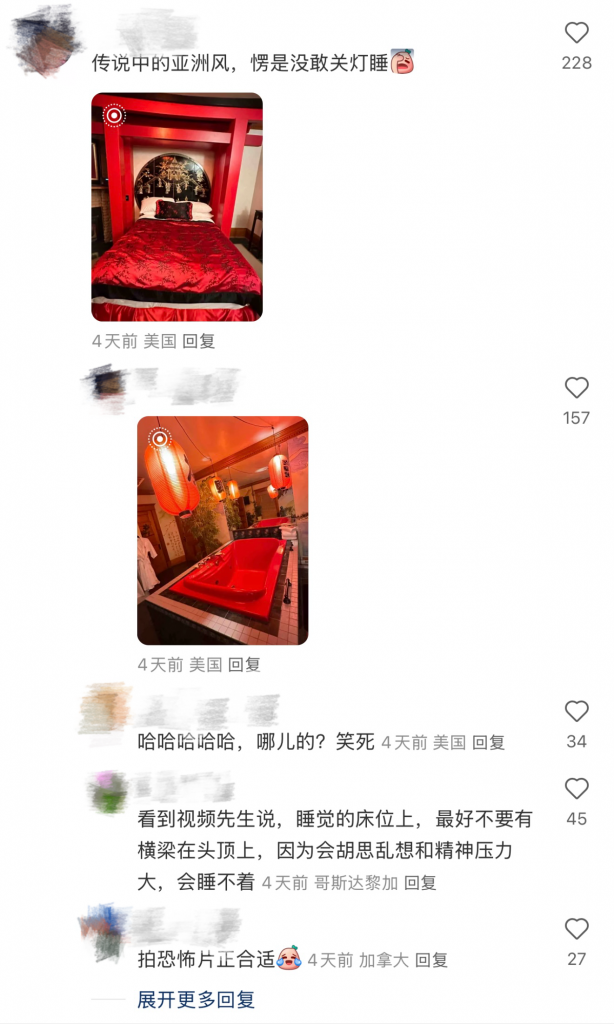Reply to the comment with the red bathtub photo
Screen dimensions: 614x1024
pos(244,664)
